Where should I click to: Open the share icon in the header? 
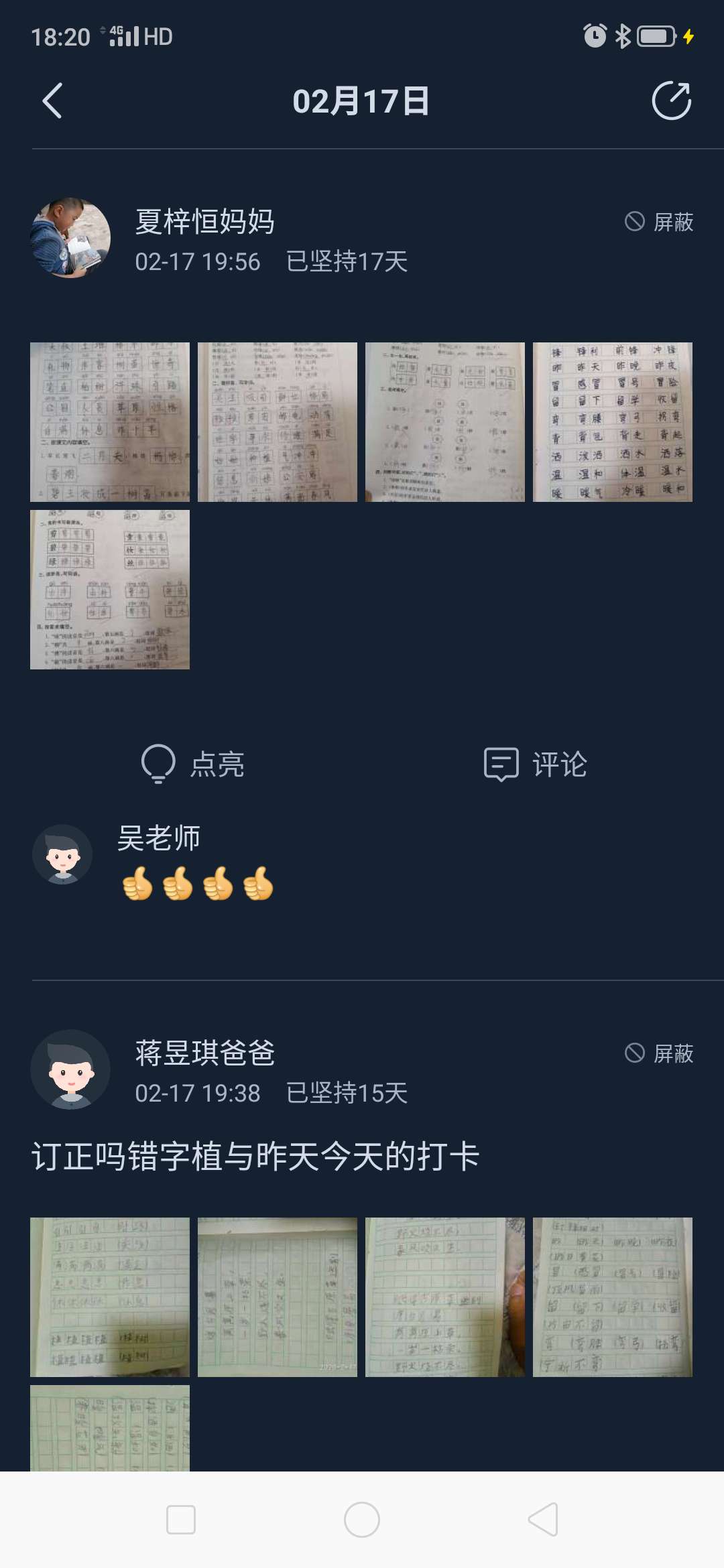click(x=671, y=101)
